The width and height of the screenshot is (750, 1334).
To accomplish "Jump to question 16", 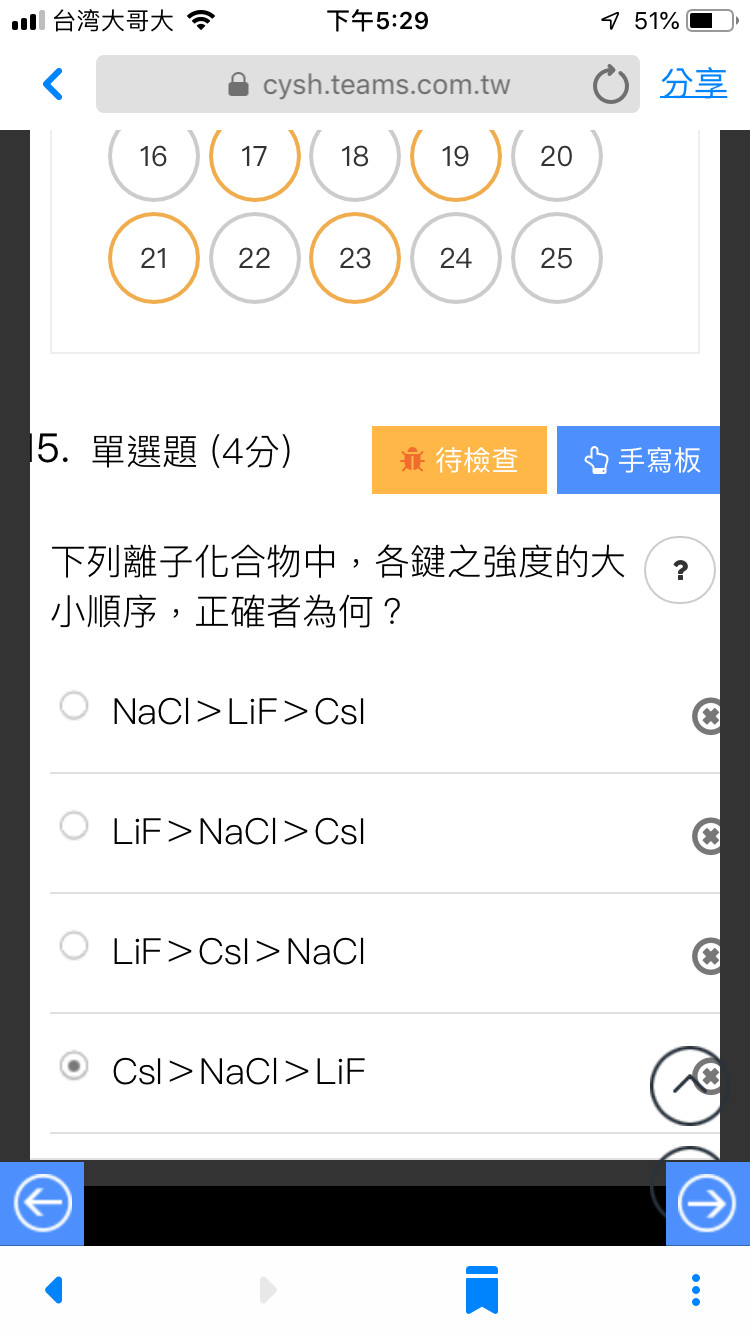I will click(154, 156).
